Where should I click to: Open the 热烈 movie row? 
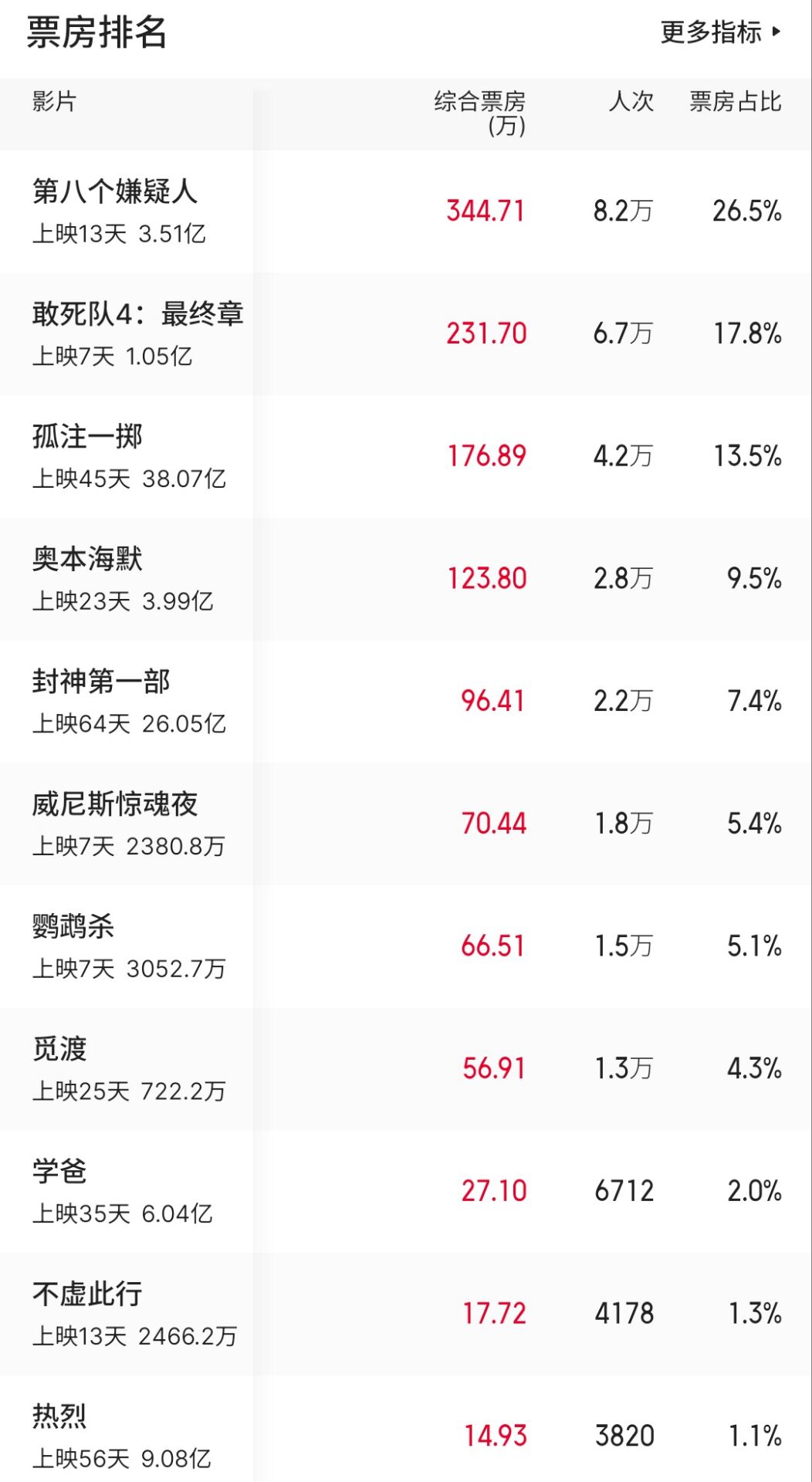[406, 1429]
